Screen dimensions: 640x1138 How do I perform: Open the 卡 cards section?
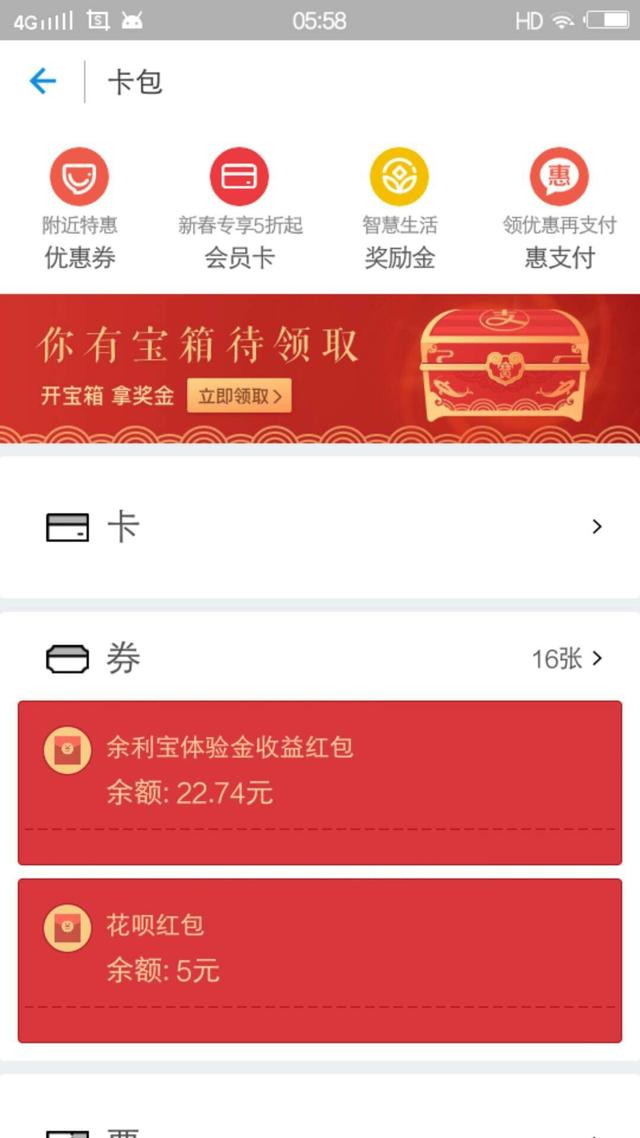tap(320, 527)
